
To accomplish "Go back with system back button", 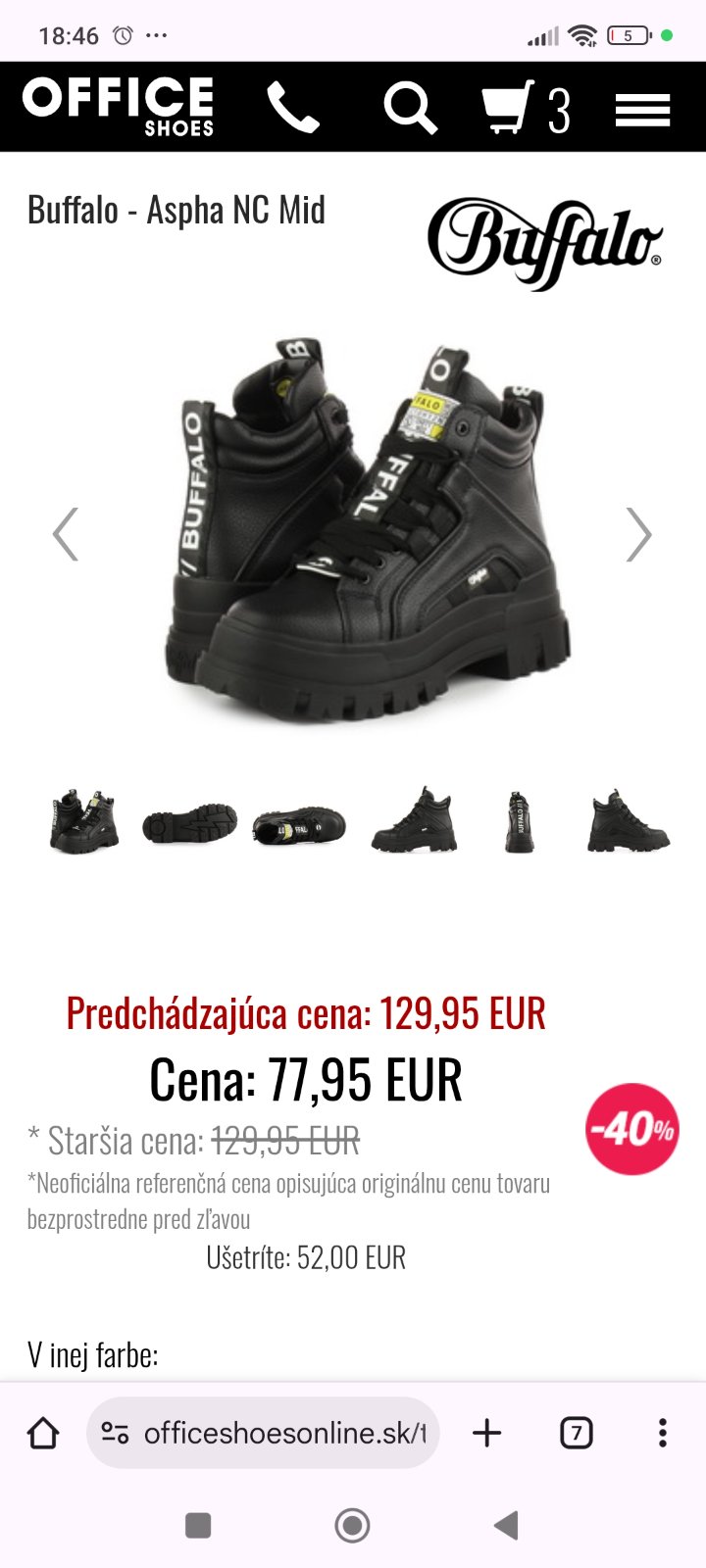I will [x=506, y=1525].
